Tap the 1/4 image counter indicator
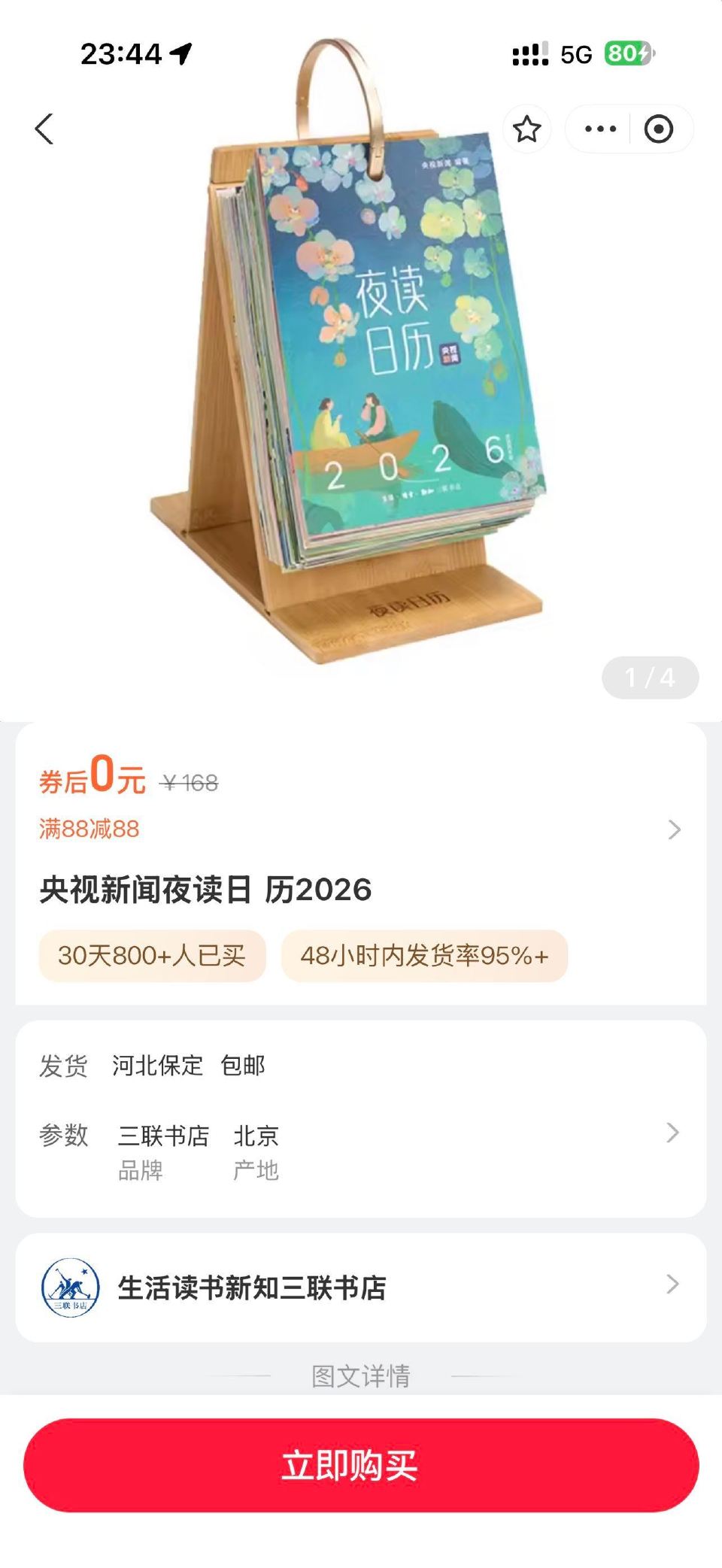Image resolution: width=722 pixels, height=1568 pixels. (650, 677)
